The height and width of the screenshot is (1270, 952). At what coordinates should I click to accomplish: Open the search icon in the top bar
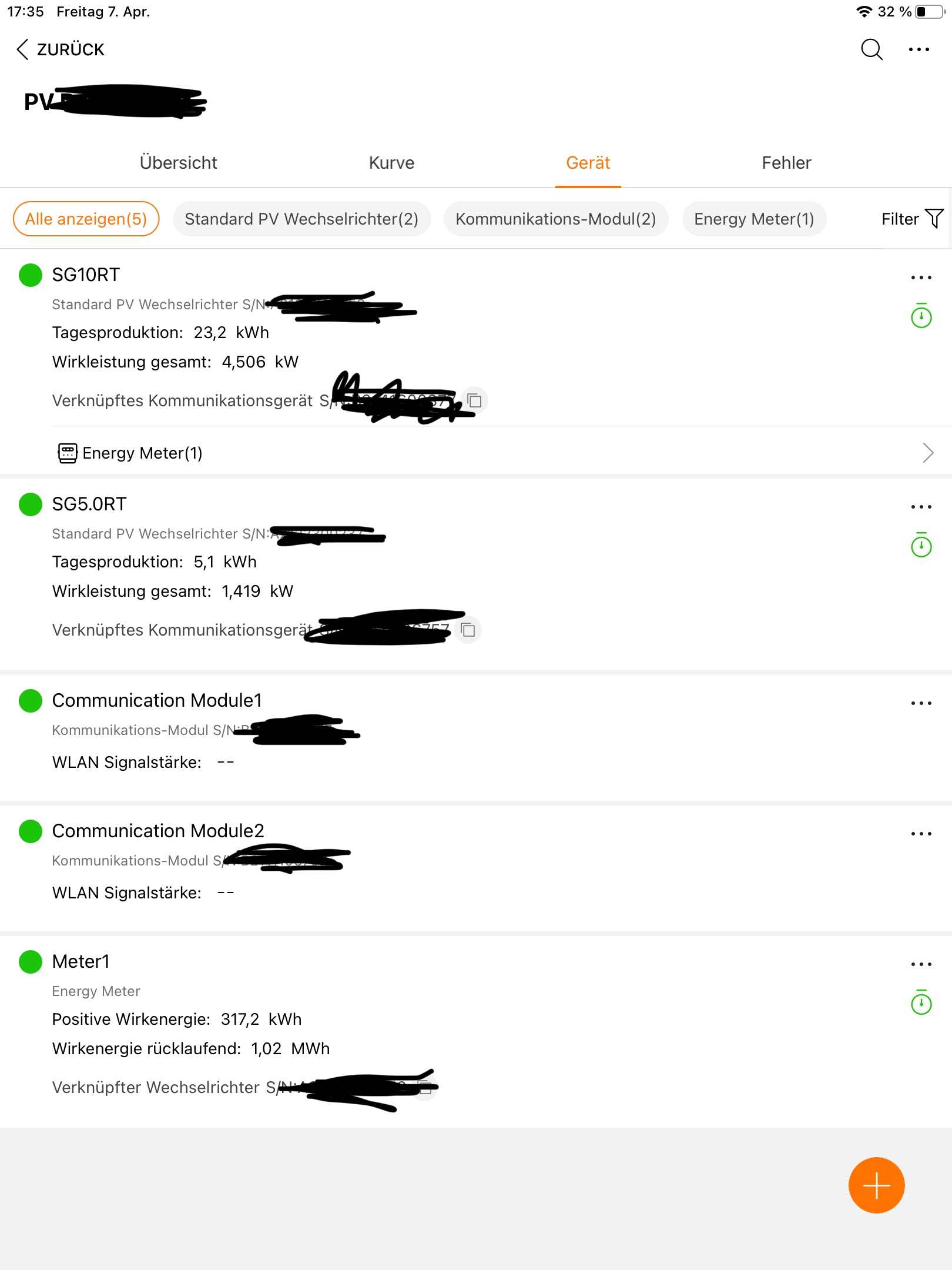point(871,49)
